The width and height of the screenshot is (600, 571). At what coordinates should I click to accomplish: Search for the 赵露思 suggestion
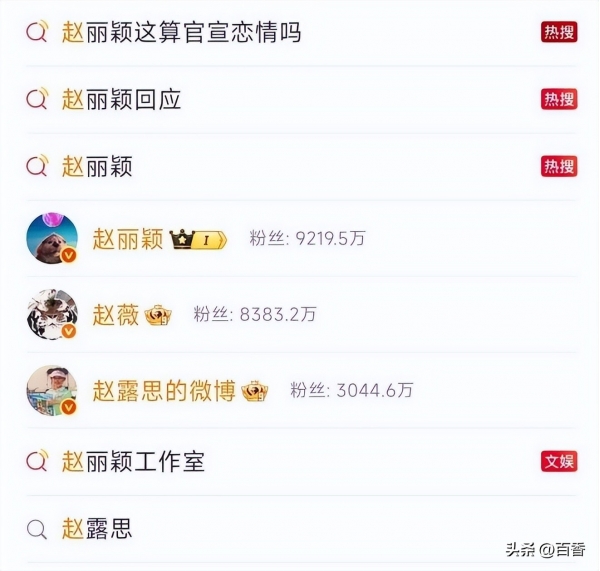(x=97, y=529)
